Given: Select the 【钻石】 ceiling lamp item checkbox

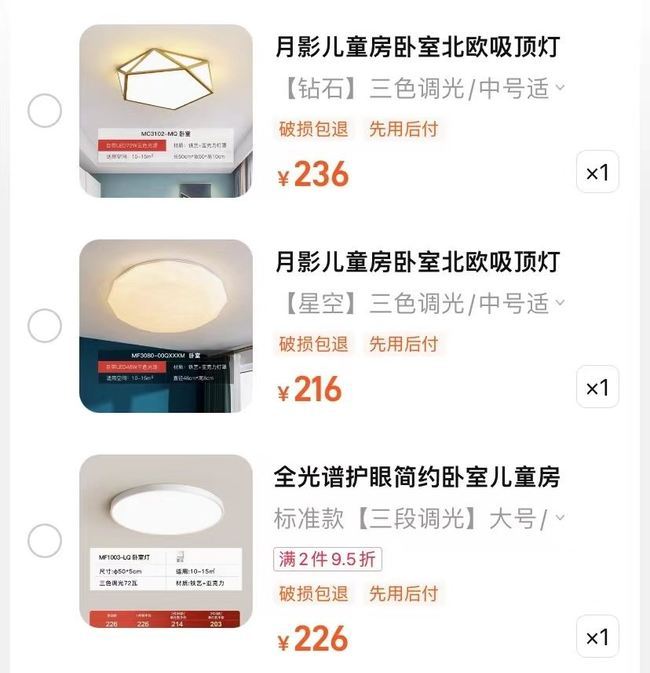Looking at the screenshot, I should click(44, 110).
